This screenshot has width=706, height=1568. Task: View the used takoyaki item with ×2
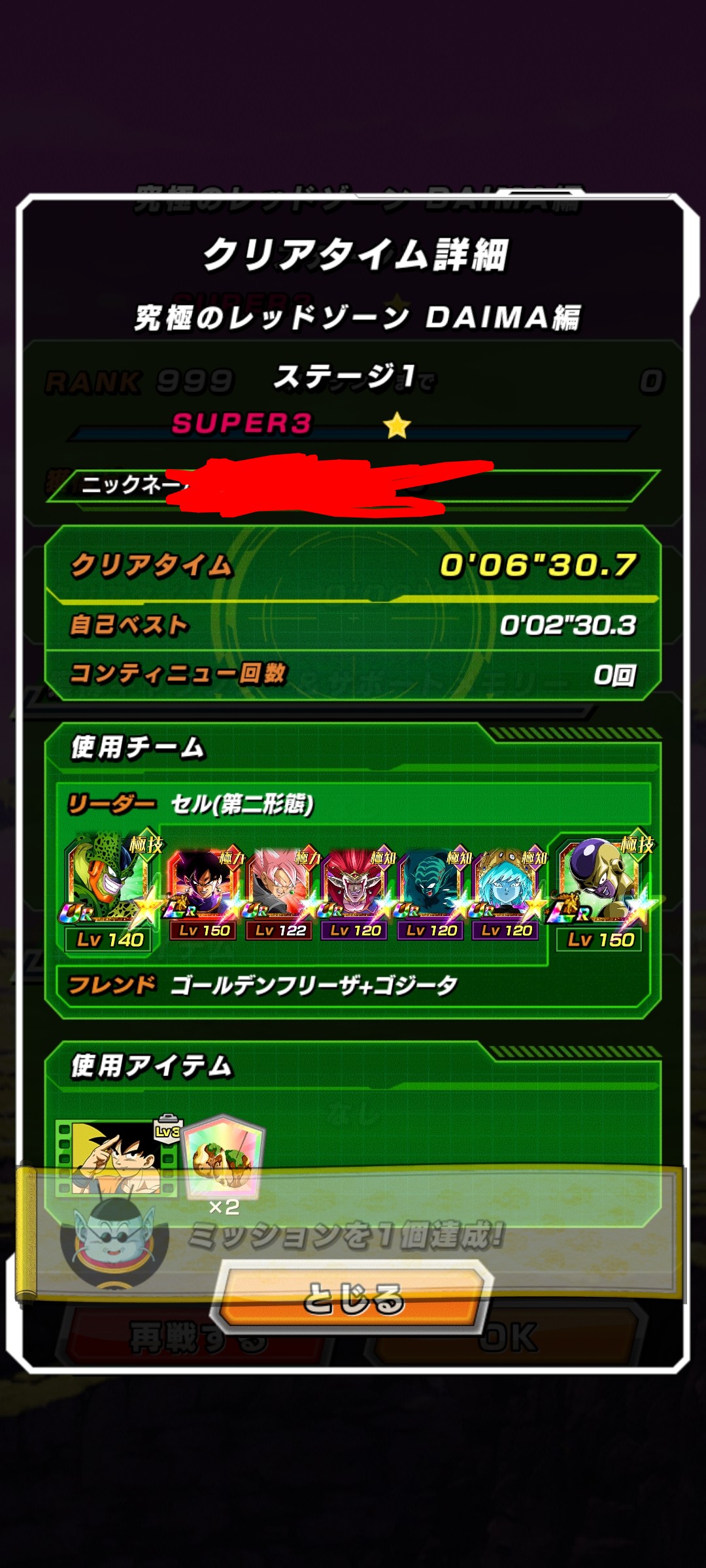point(224,1158)
